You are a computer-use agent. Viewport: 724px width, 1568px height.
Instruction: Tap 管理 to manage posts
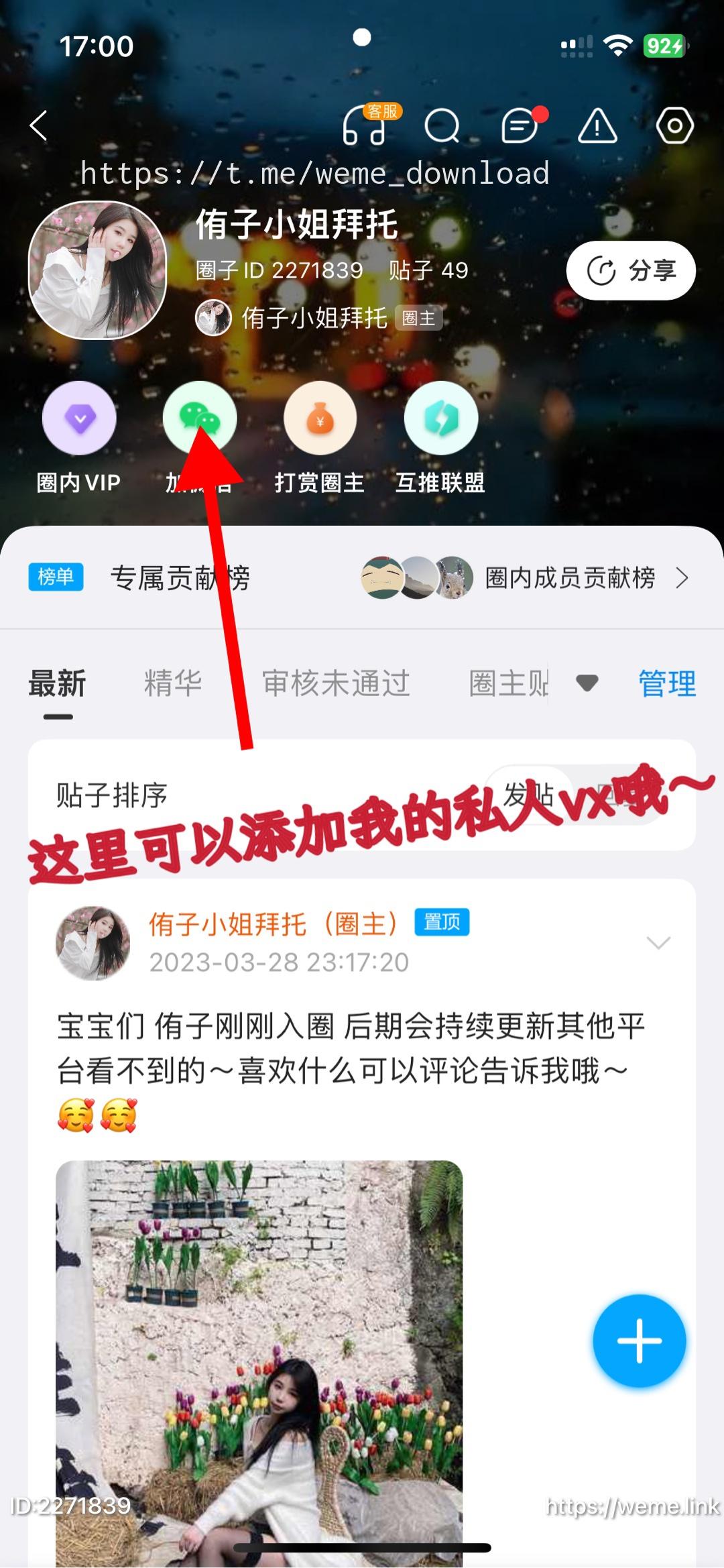click(667, 683)
